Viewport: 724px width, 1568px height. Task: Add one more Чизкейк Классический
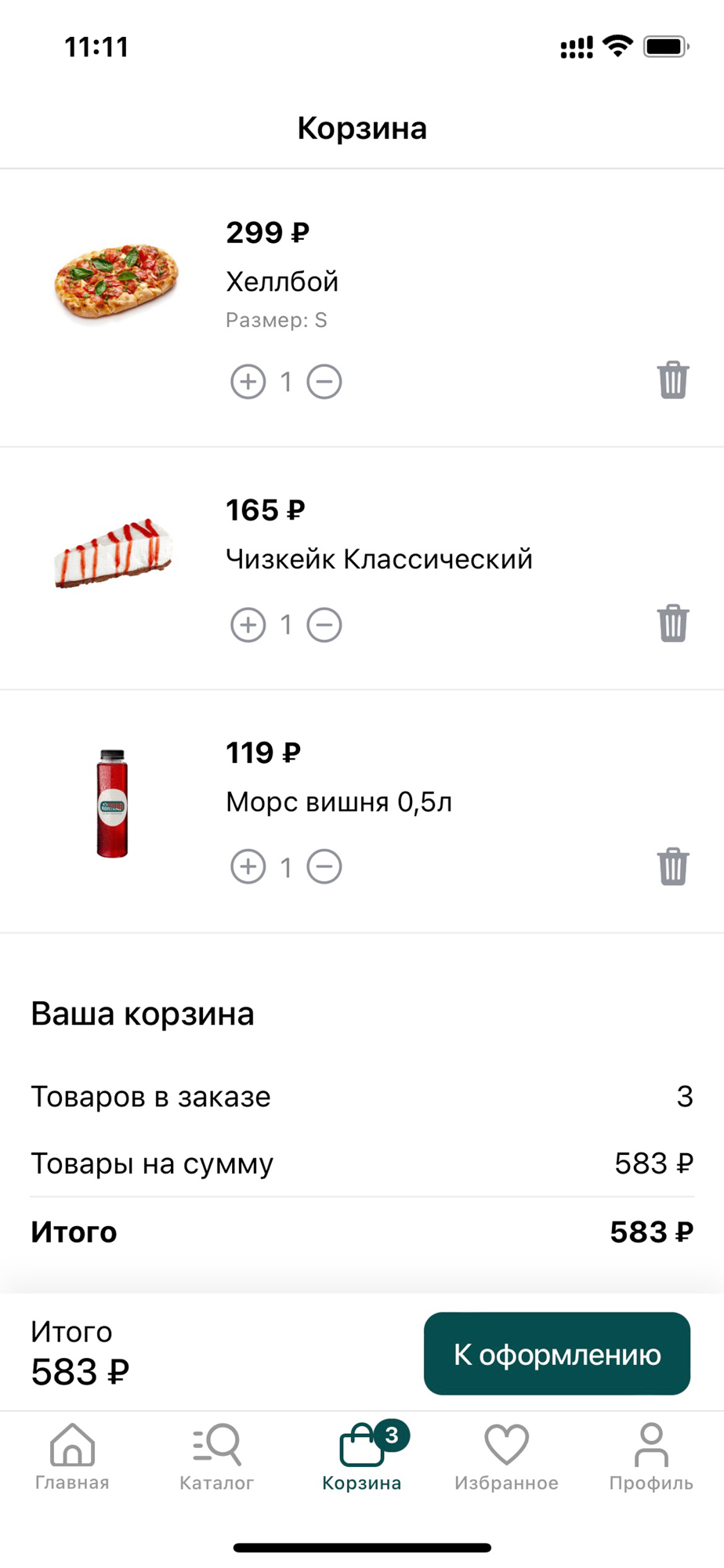(248, 625)
